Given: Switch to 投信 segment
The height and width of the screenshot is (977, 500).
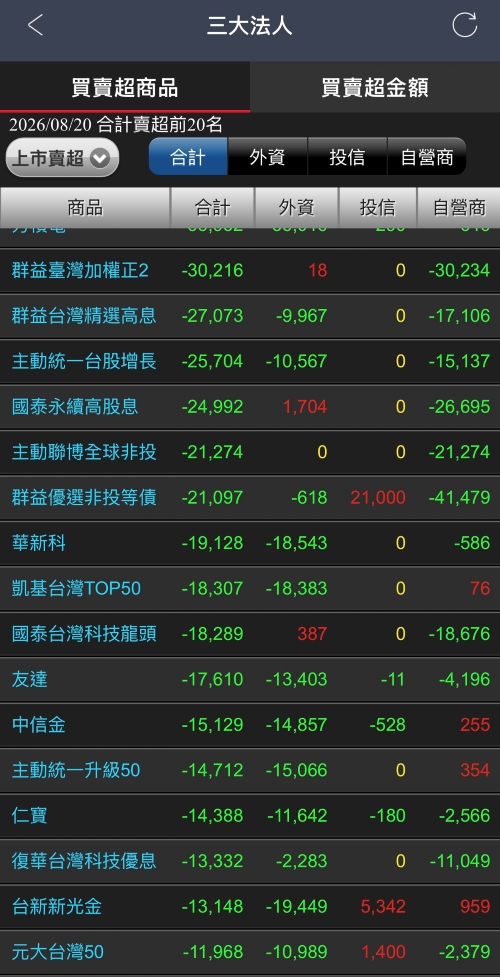Looking at the screenshot, I should (x=347, y=157).
